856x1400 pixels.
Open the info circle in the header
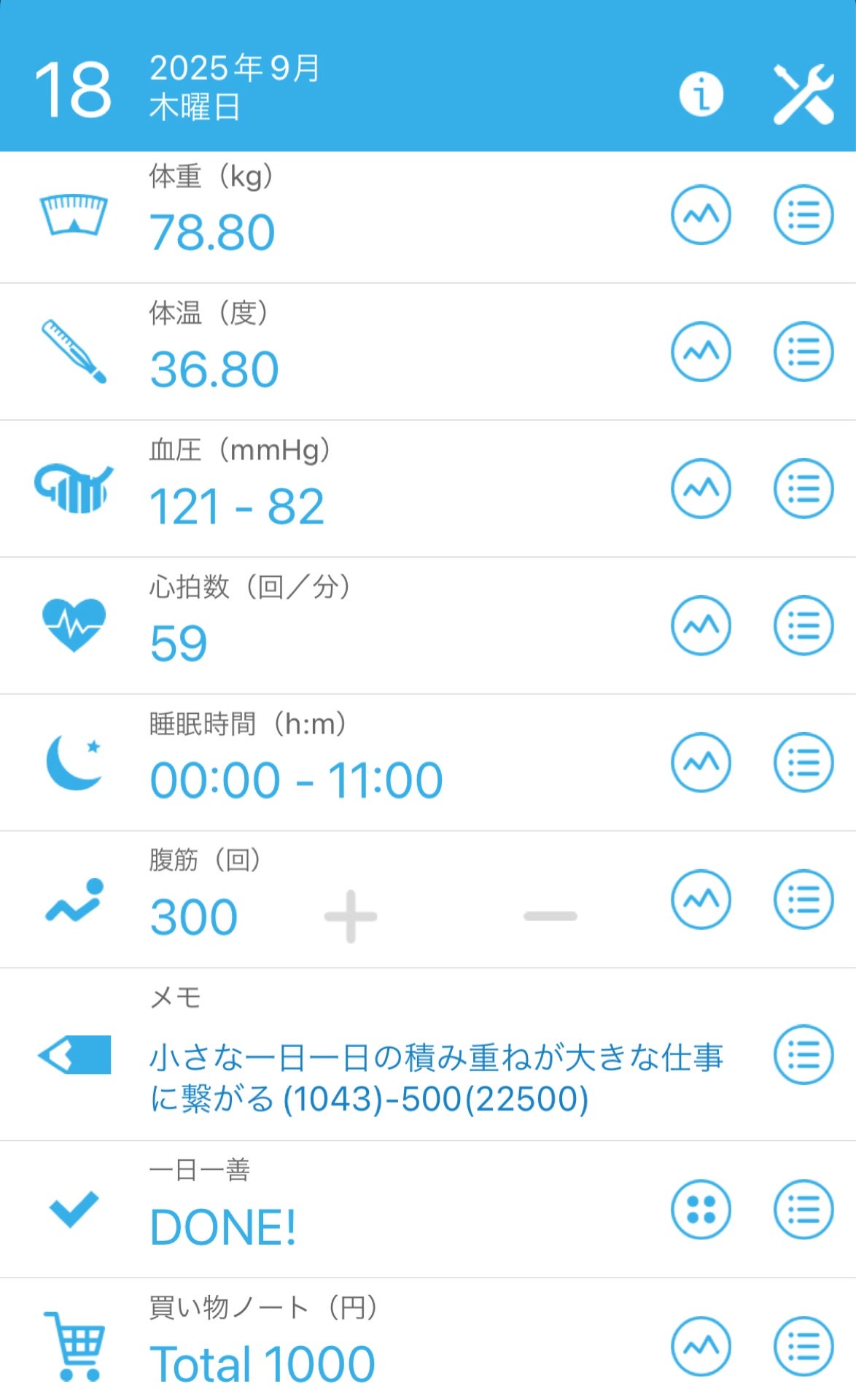coord(701,96)
